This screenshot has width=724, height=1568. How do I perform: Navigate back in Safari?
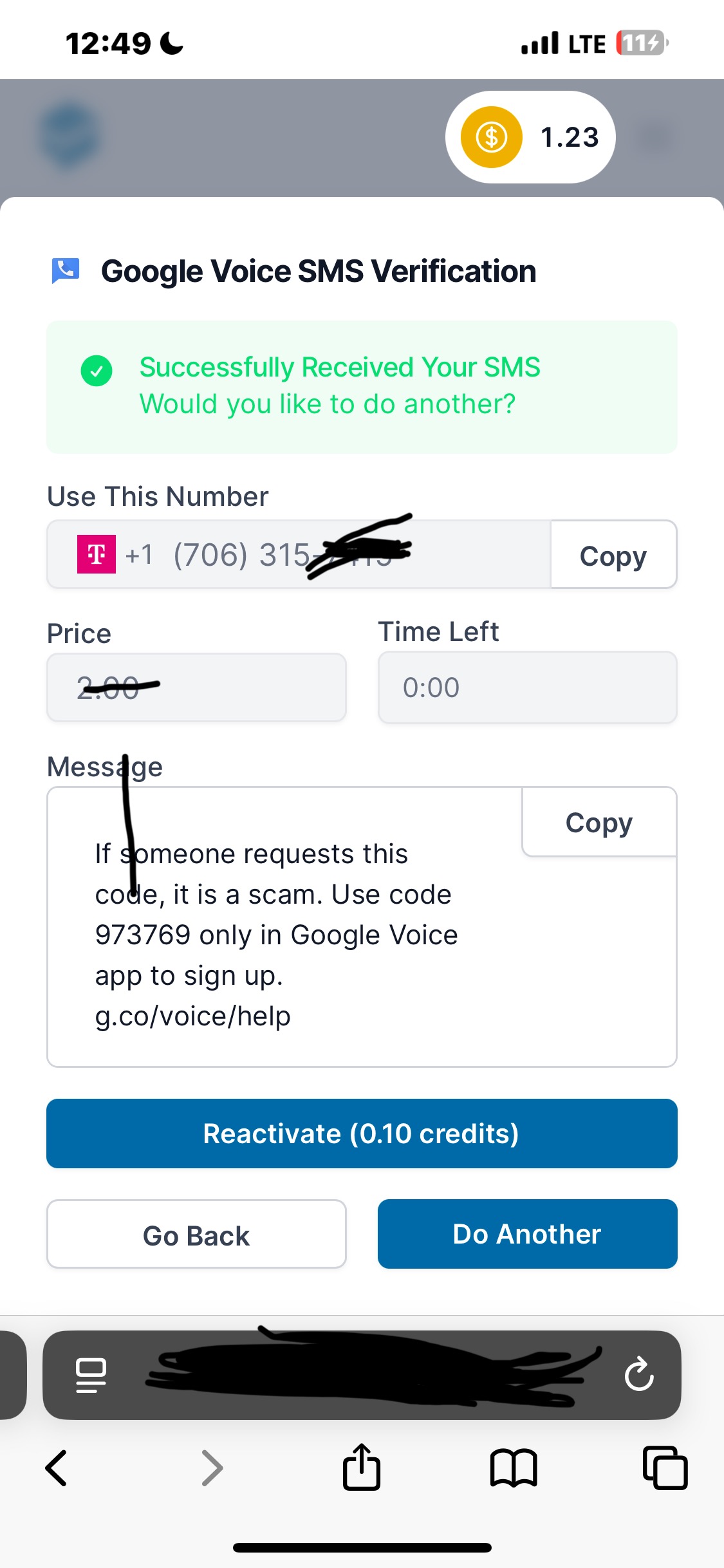click(57, 1468)
